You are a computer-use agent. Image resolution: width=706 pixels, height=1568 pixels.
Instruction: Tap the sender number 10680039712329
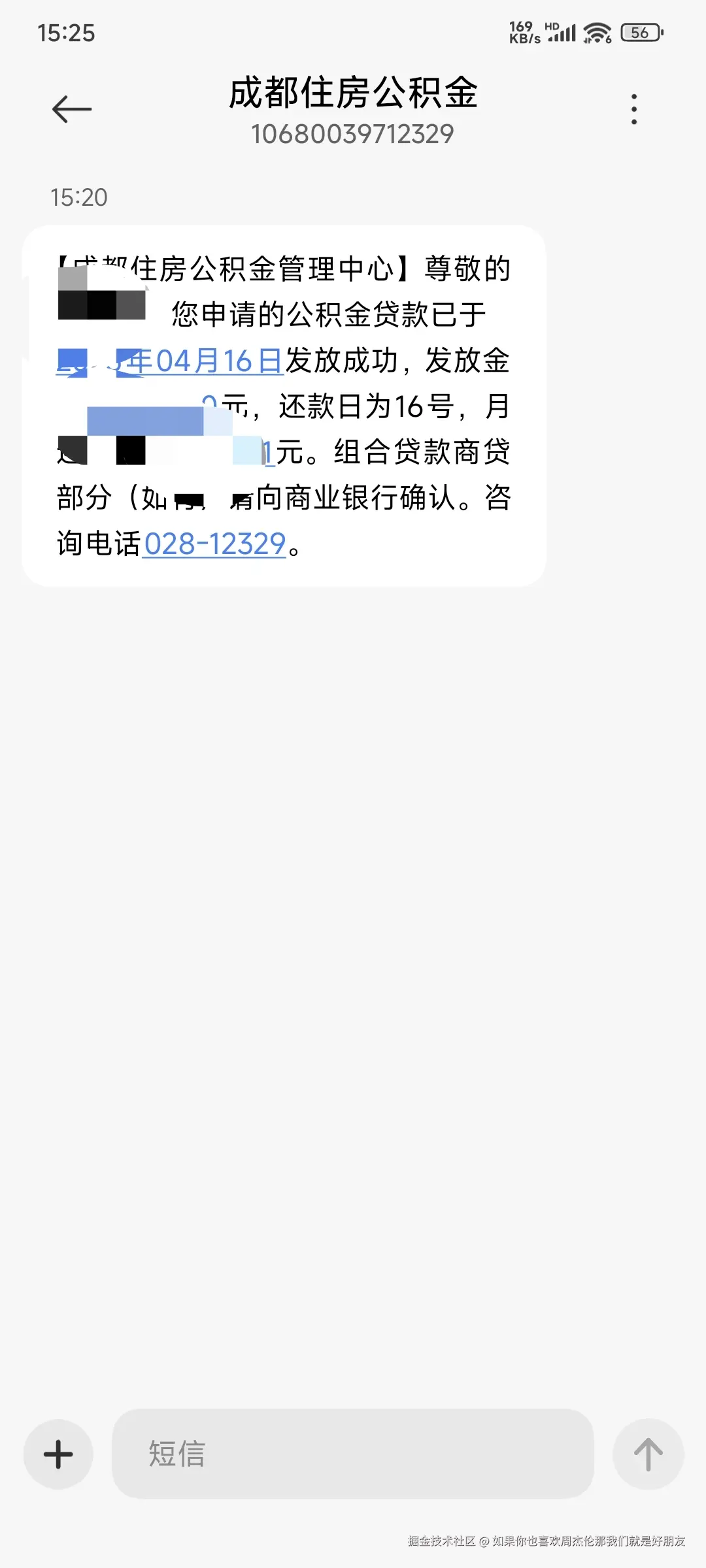coord(353,134)
